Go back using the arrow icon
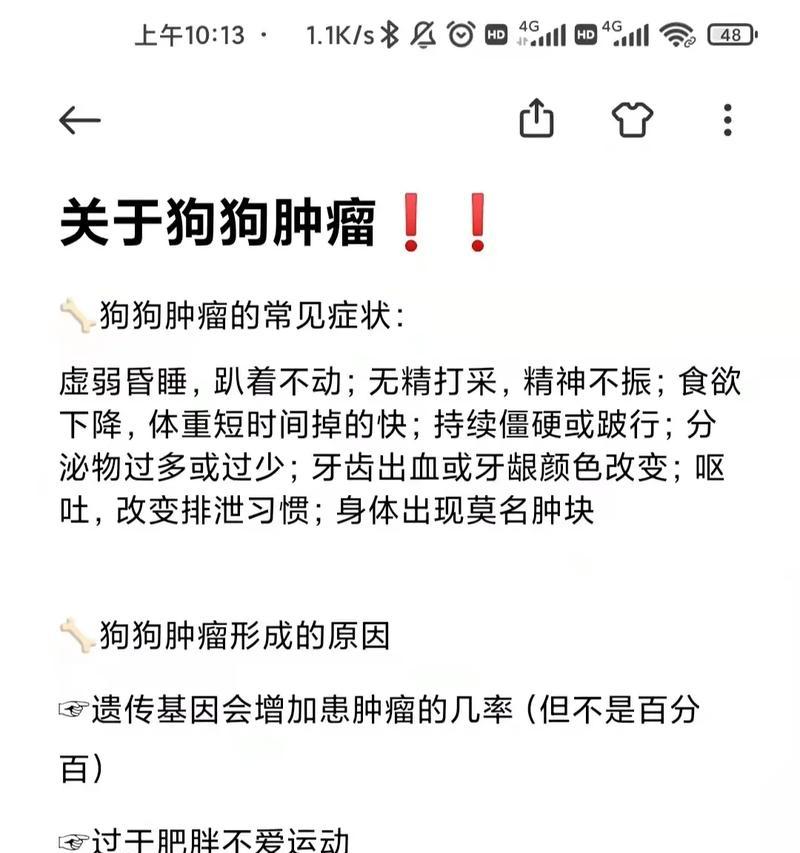 pos(80,121)
